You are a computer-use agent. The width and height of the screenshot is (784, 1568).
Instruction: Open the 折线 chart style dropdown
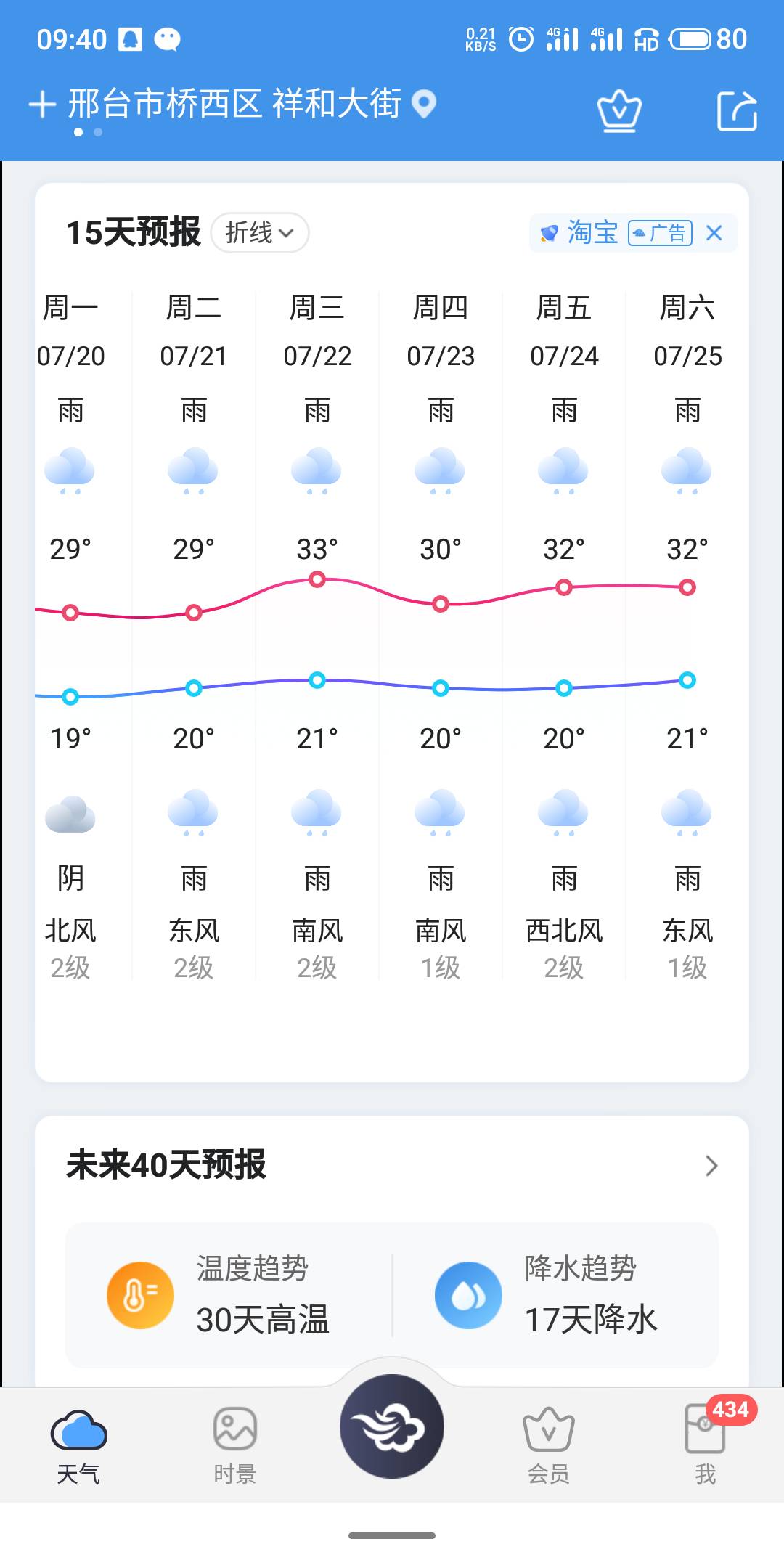coord(260,233)
